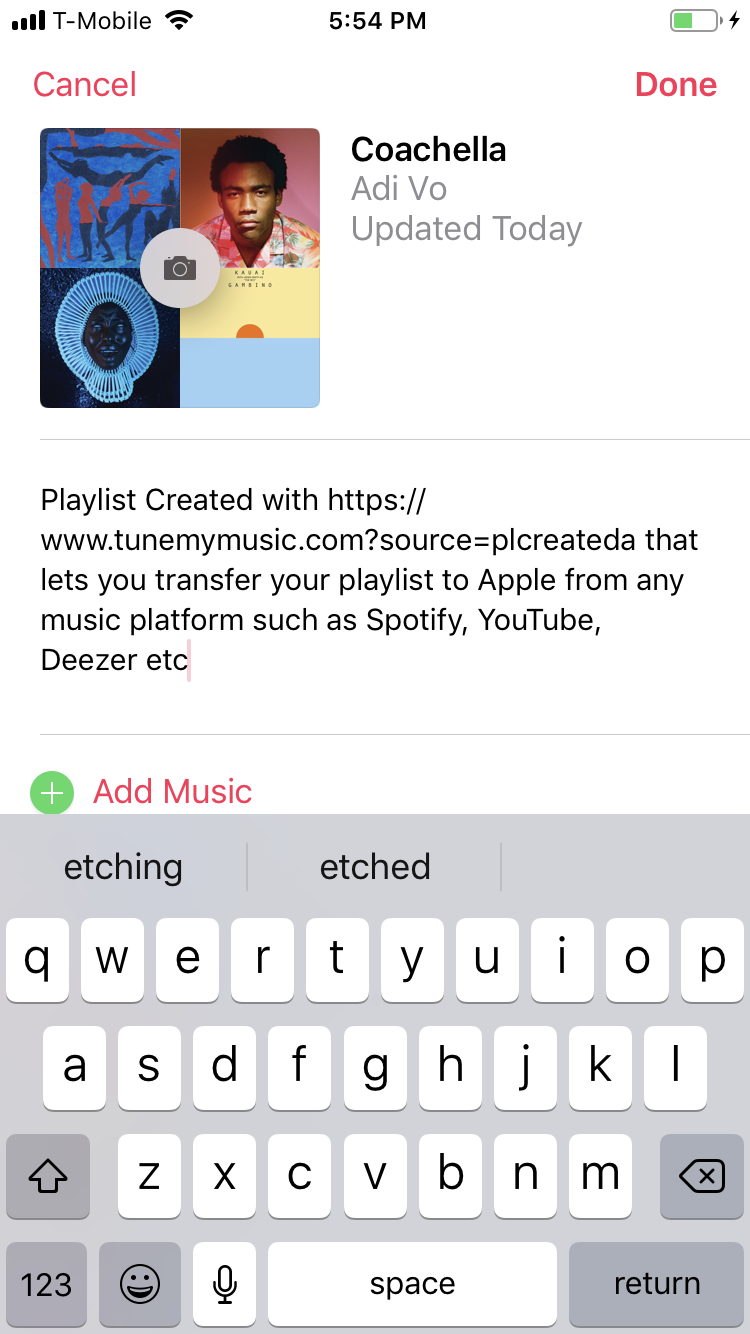Cancel editing the playlist

[x=85, y=85]
